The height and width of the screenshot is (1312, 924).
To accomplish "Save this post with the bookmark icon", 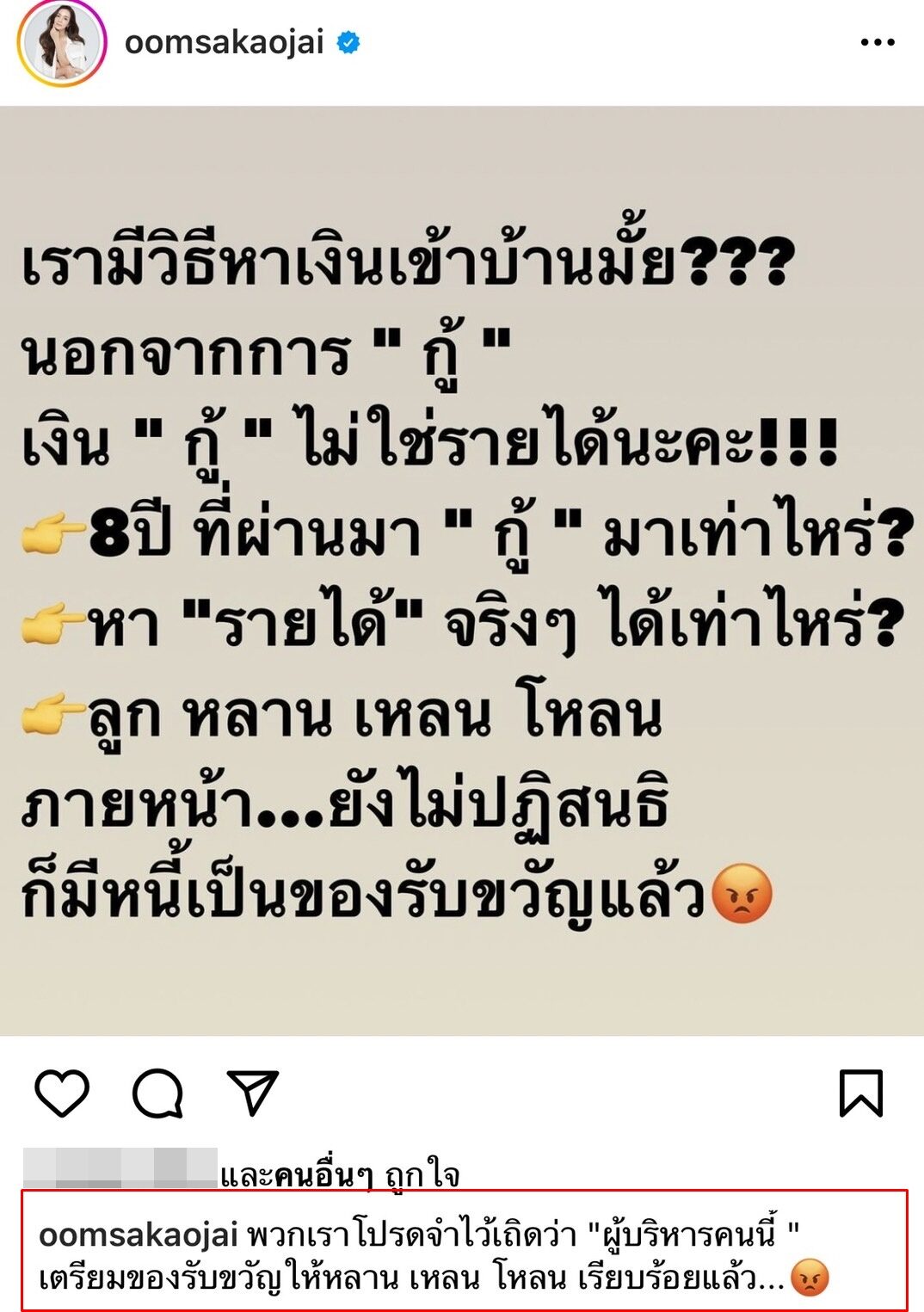I will click(860, 1093).
